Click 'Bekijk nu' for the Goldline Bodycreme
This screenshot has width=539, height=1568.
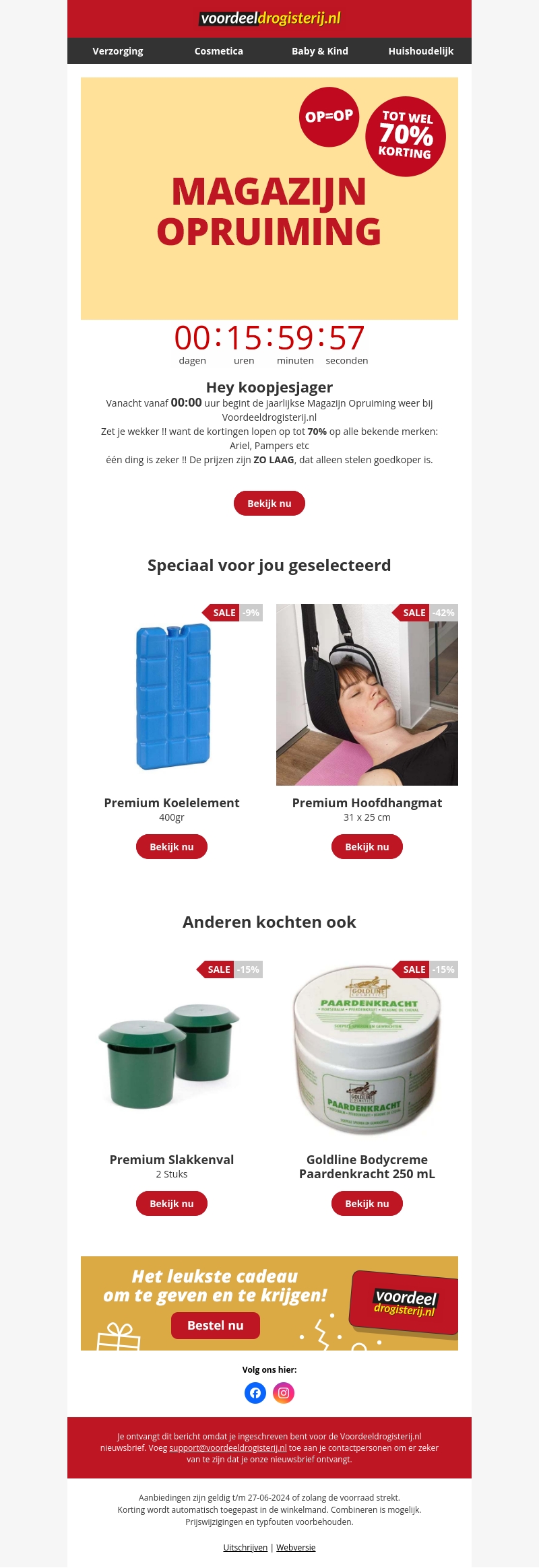point(367,1203)
